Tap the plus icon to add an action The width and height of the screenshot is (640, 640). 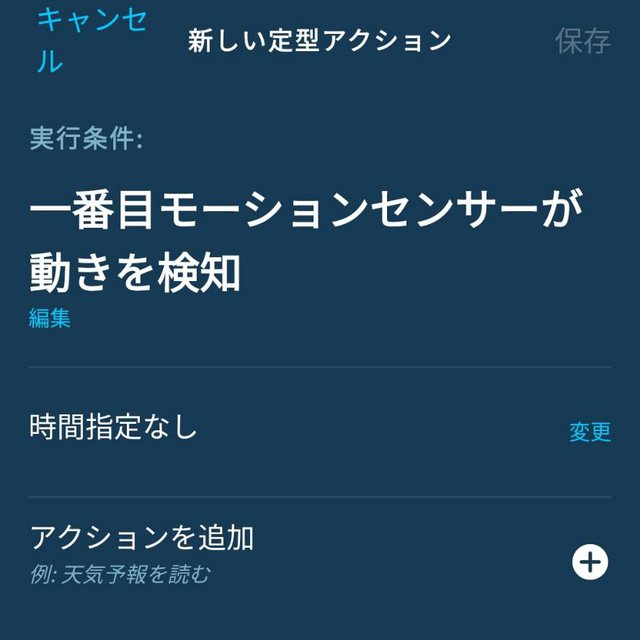click(590, 562)
